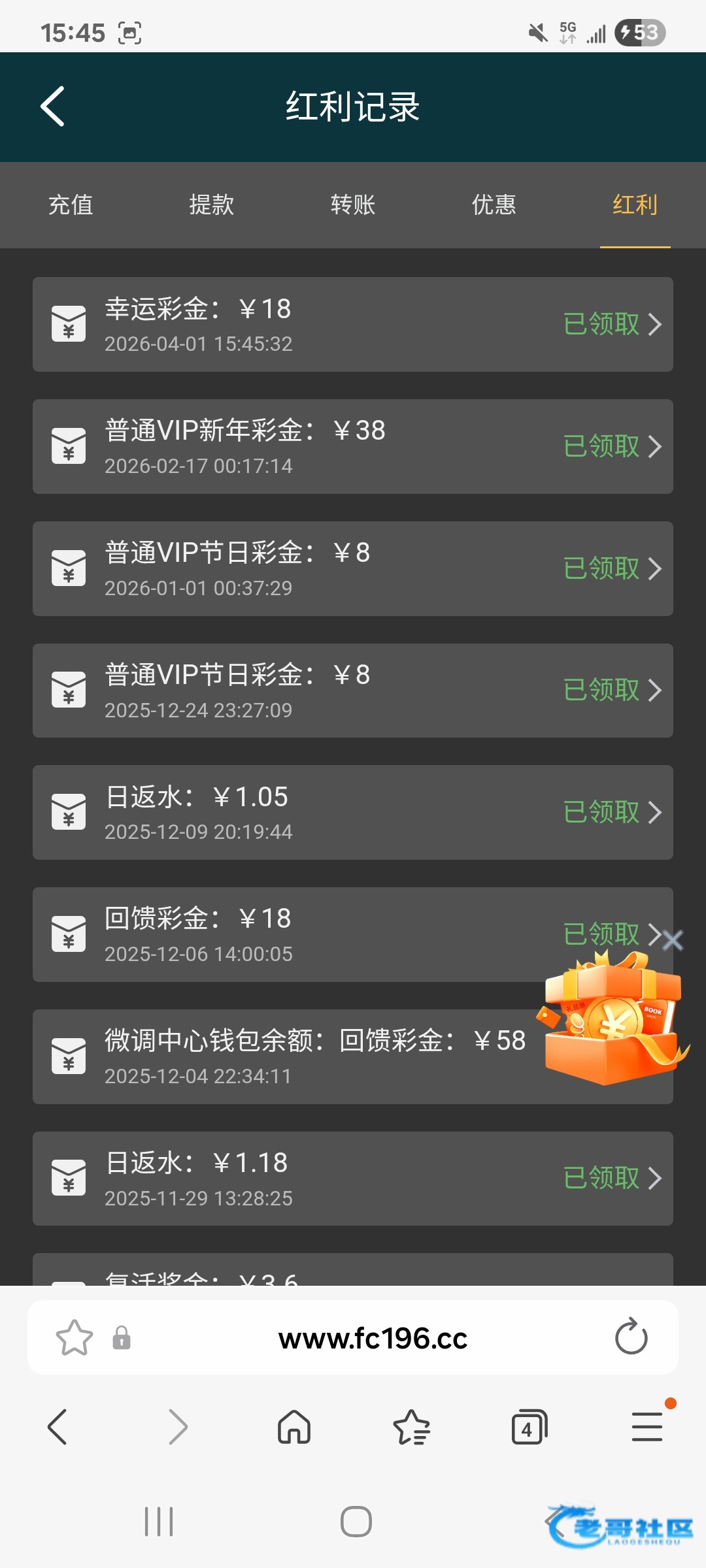Bookmark this page with the star icon

coord(75,1337)
